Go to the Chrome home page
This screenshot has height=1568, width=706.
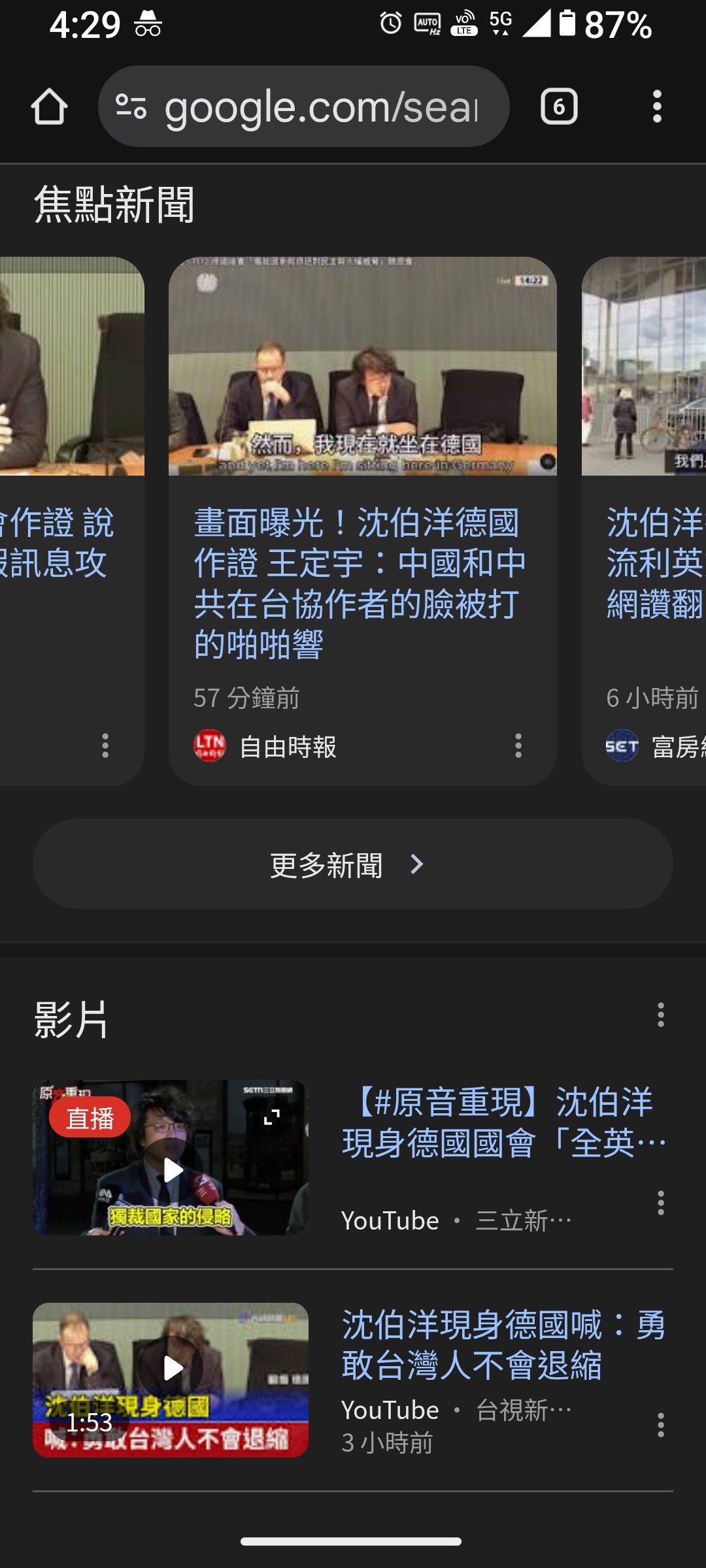point(49,107)
